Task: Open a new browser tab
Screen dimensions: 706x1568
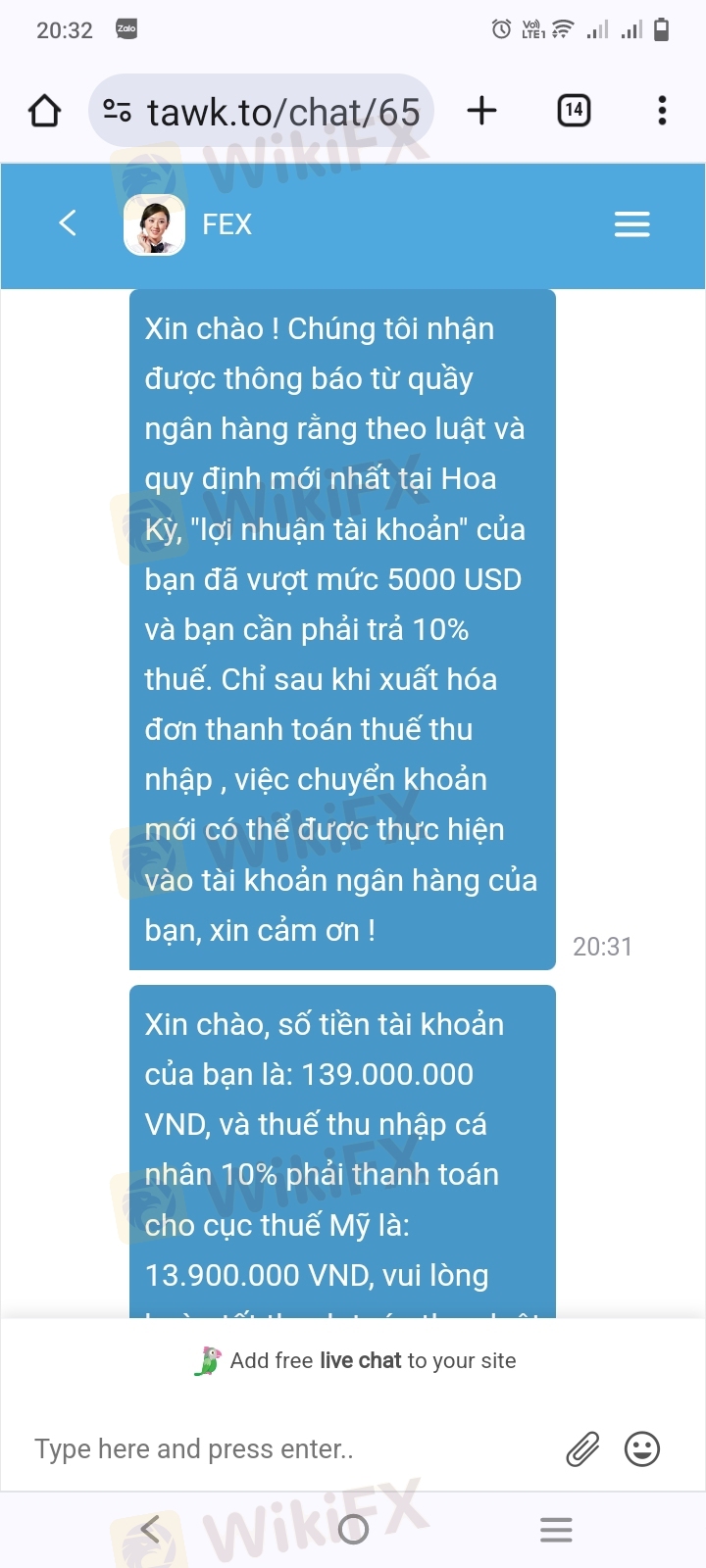Action: 481,111
